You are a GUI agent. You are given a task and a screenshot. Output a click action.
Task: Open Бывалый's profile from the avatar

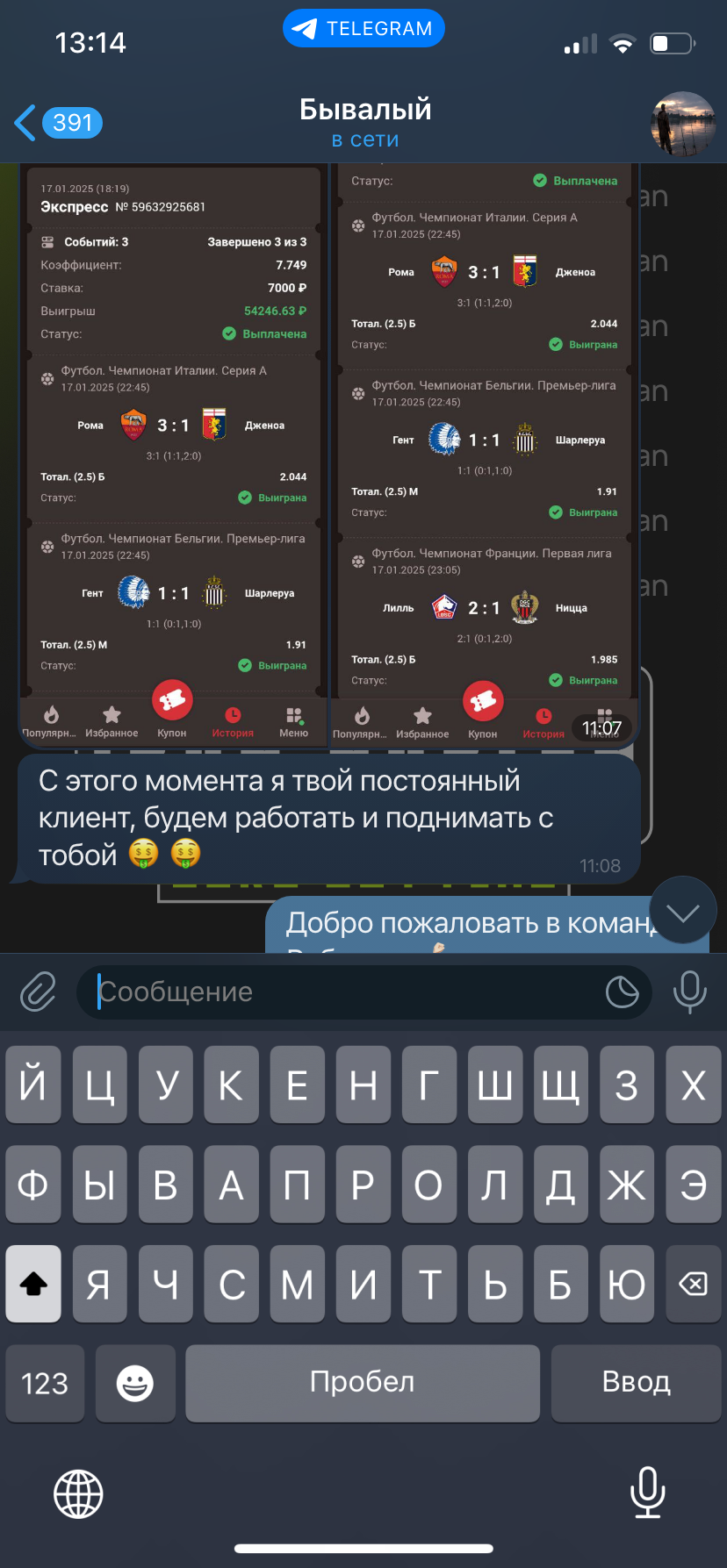(683, 124)
